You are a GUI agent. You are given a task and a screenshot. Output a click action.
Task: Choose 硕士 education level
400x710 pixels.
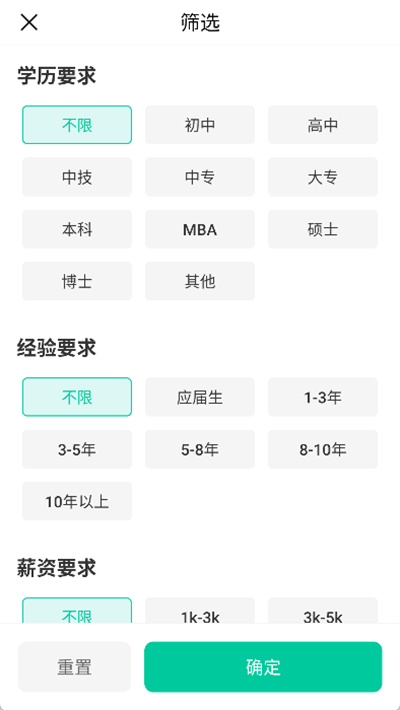pos(323,229)
